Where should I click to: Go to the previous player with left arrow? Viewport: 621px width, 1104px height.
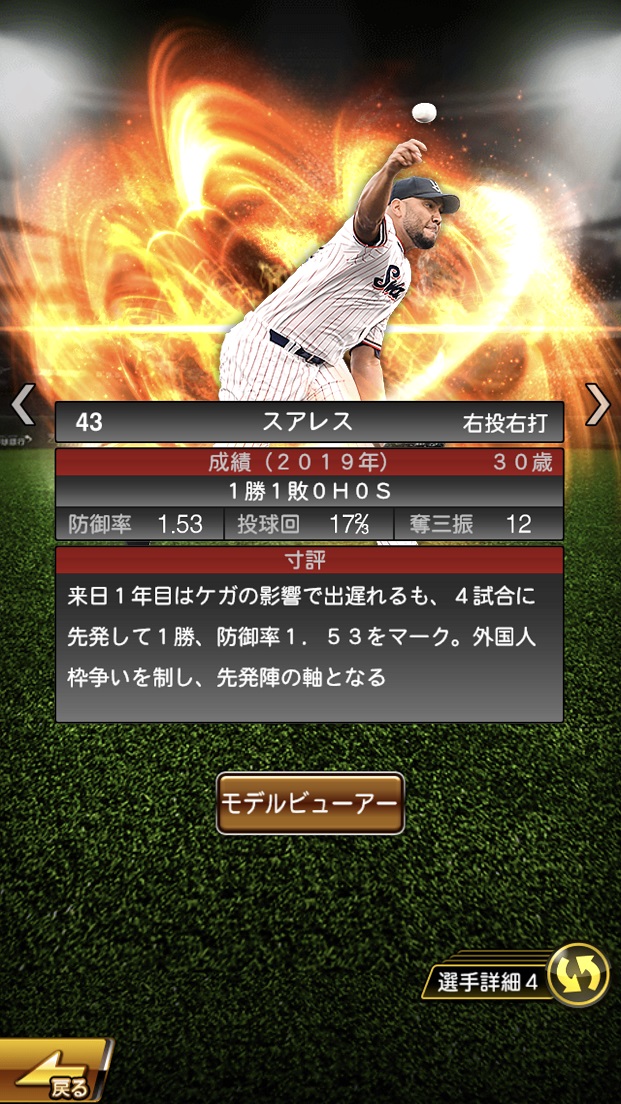click(22, 405)
